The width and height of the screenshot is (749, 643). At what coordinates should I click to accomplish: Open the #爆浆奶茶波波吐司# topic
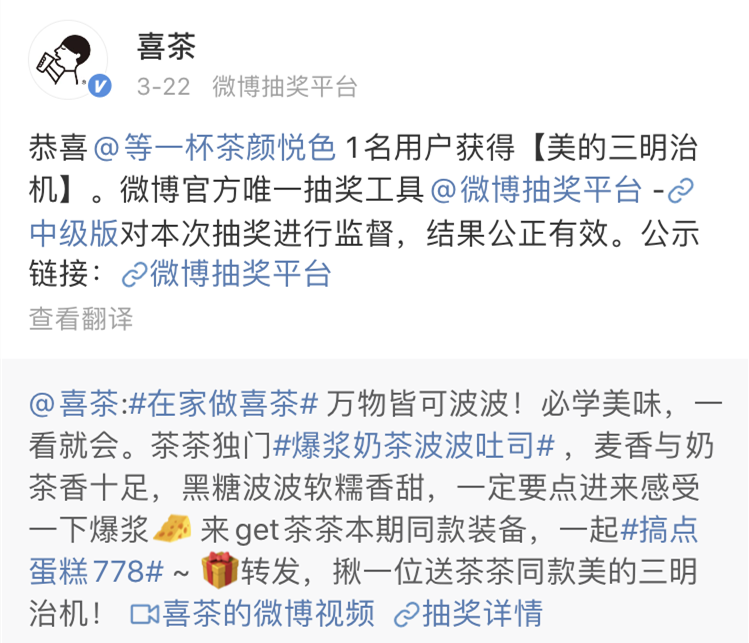click(414, 445)
